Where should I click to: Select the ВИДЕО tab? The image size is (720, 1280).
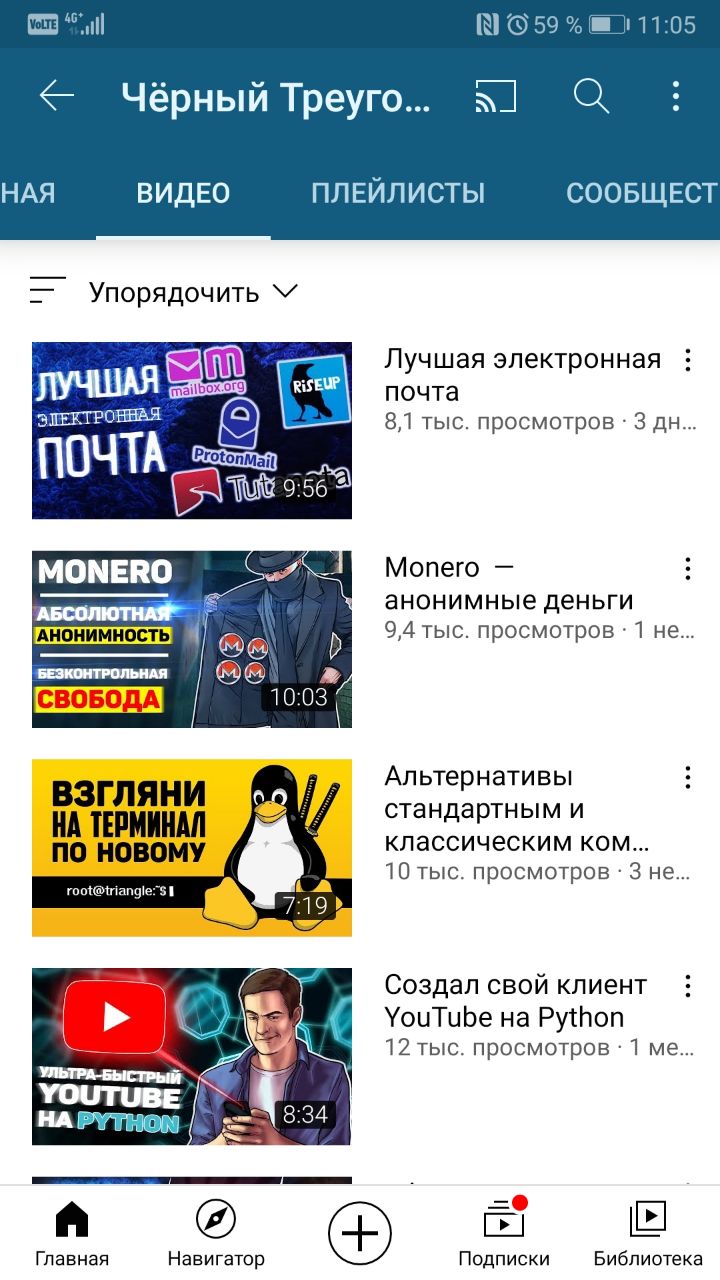pyautogui.click(x=183, y=193)
